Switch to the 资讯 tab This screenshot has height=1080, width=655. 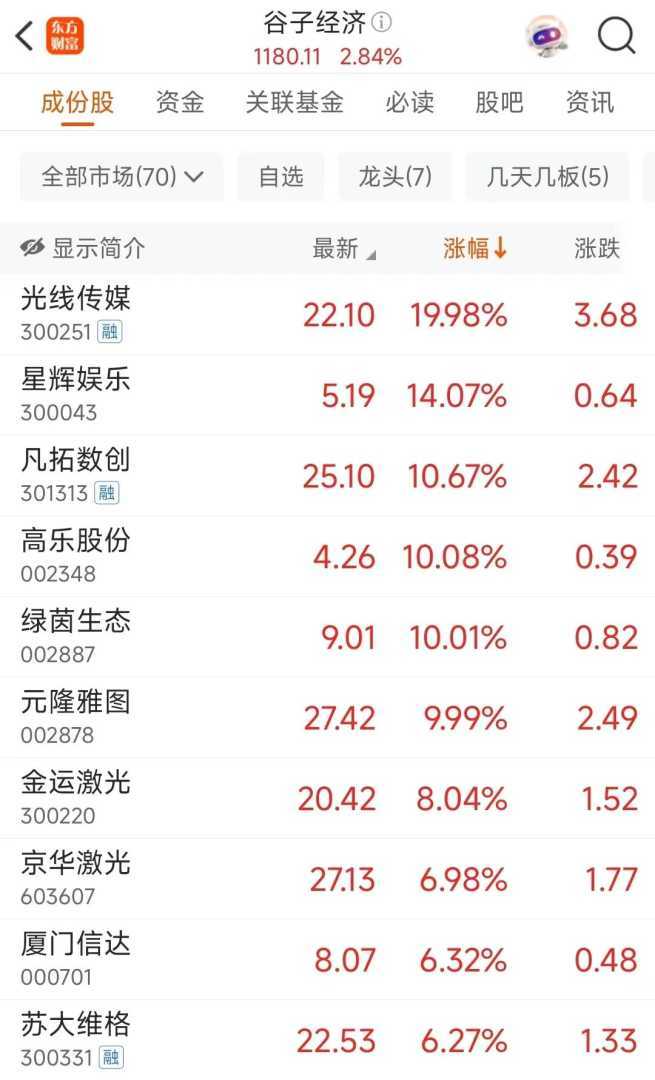point(589,102)
